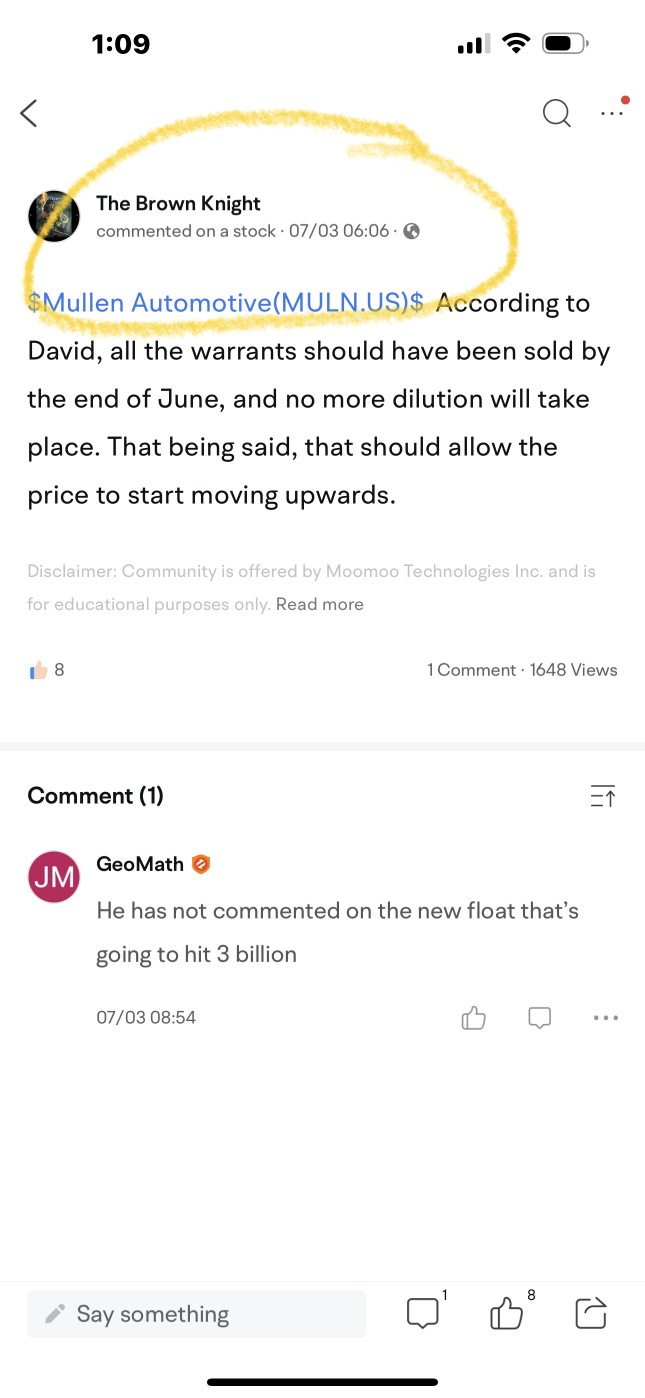Reply to GeoMath's comment

coord(539,1018)
